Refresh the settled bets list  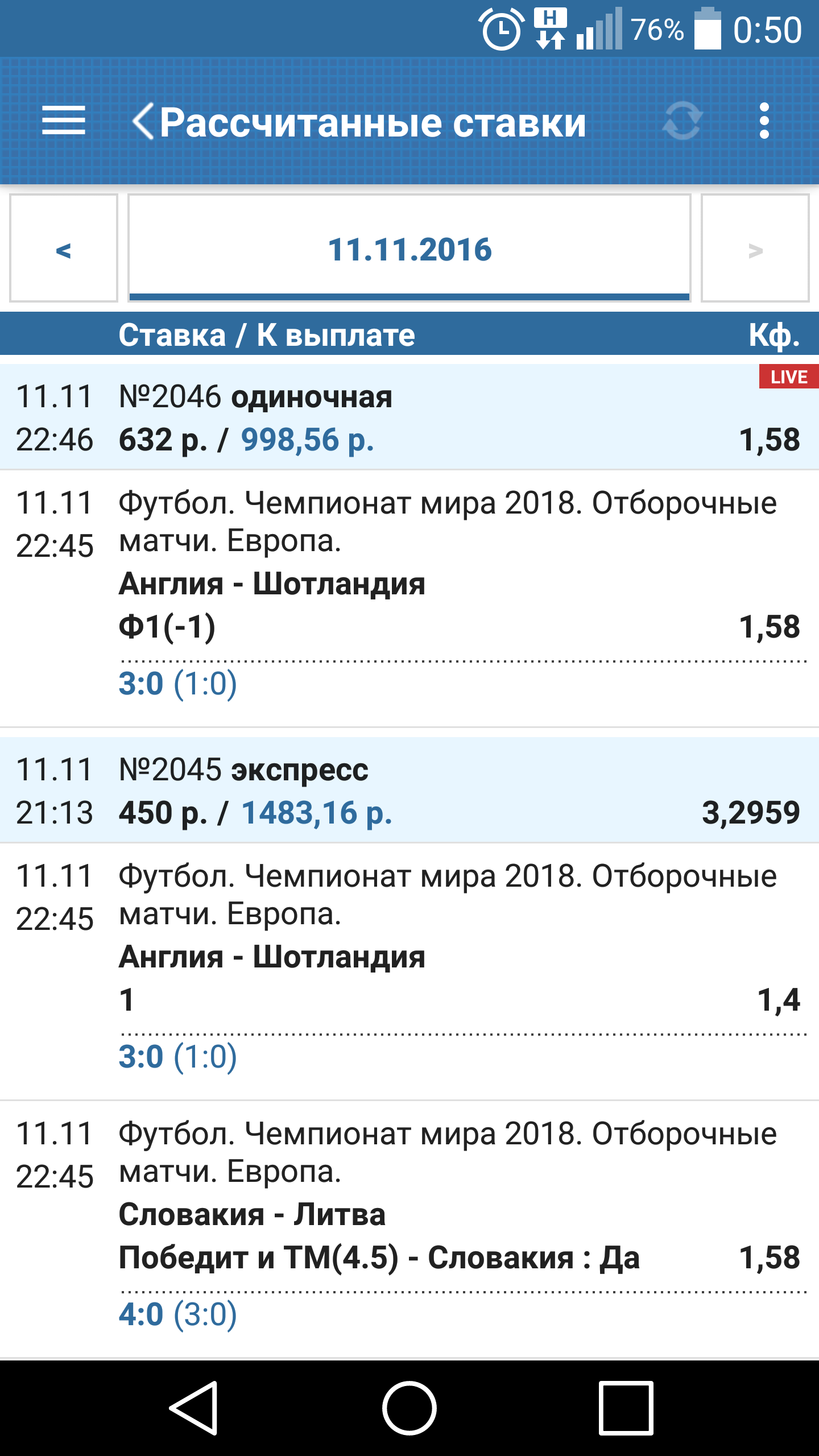point(682,121)
